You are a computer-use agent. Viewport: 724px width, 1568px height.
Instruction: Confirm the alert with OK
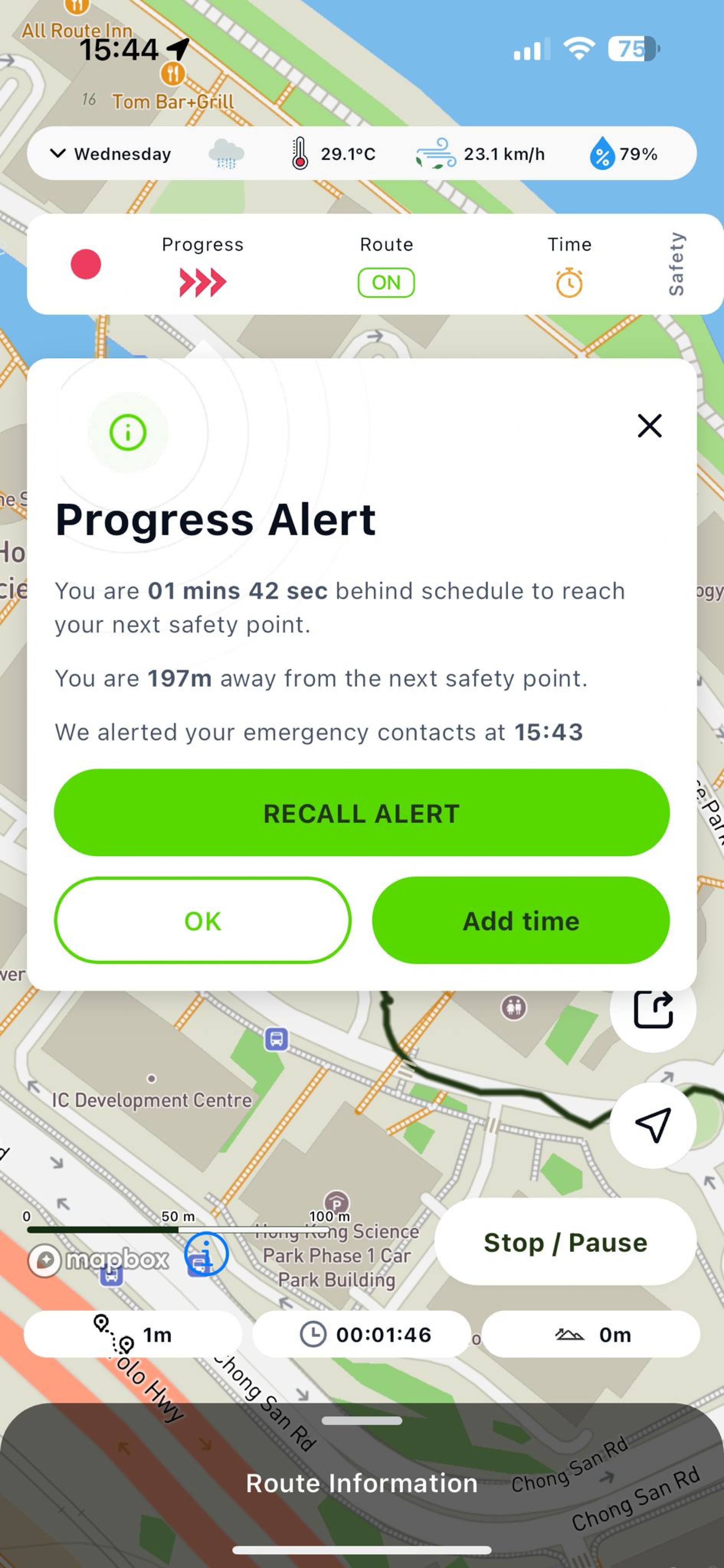(x=203, y=920)
